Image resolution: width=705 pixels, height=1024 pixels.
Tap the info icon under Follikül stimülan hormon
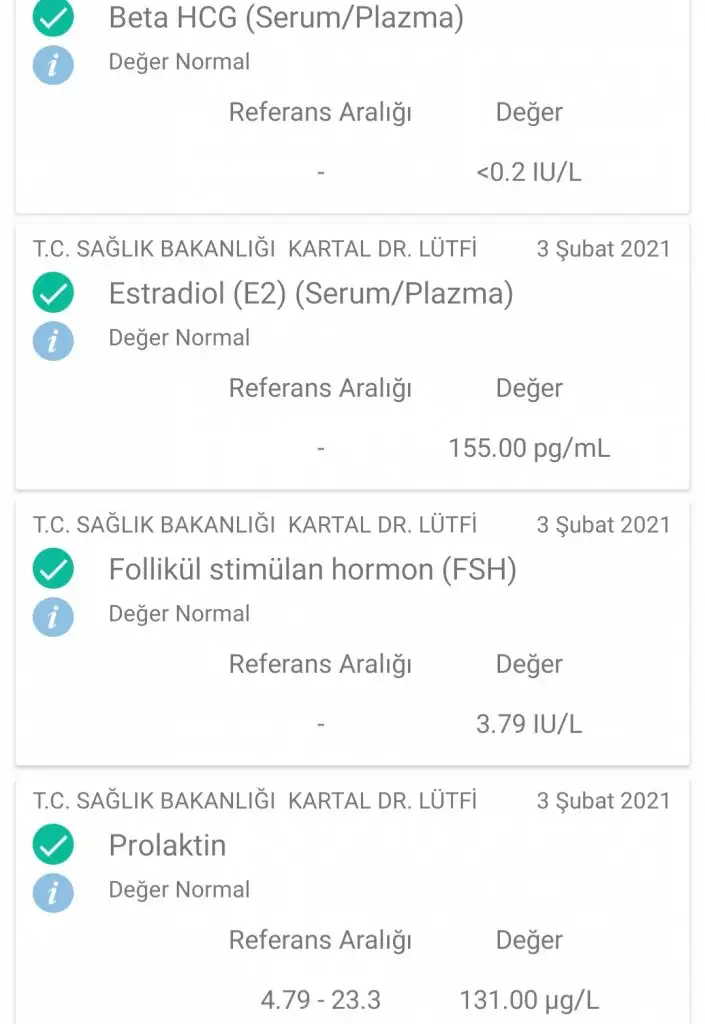(x=53, y=616)
